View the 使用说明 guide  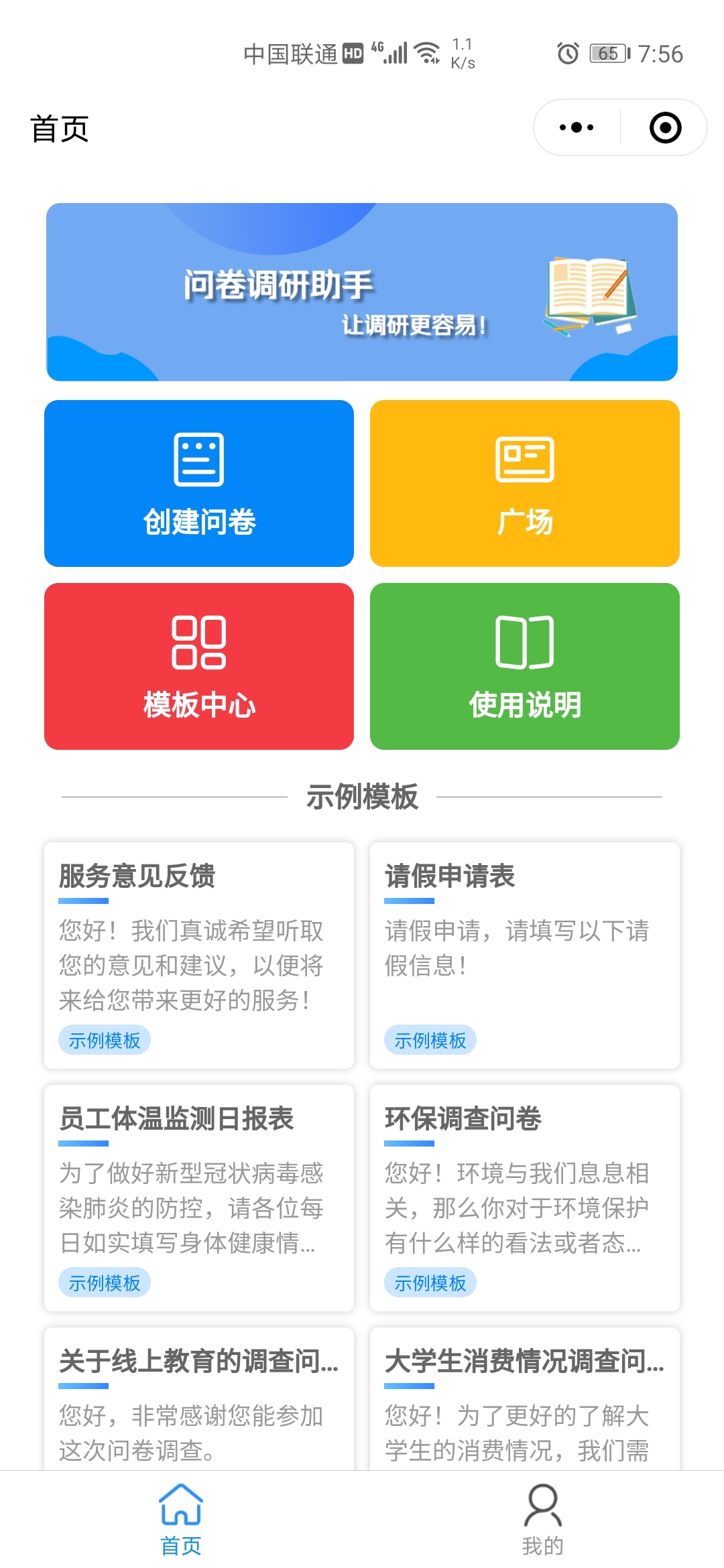click(525, 666)
